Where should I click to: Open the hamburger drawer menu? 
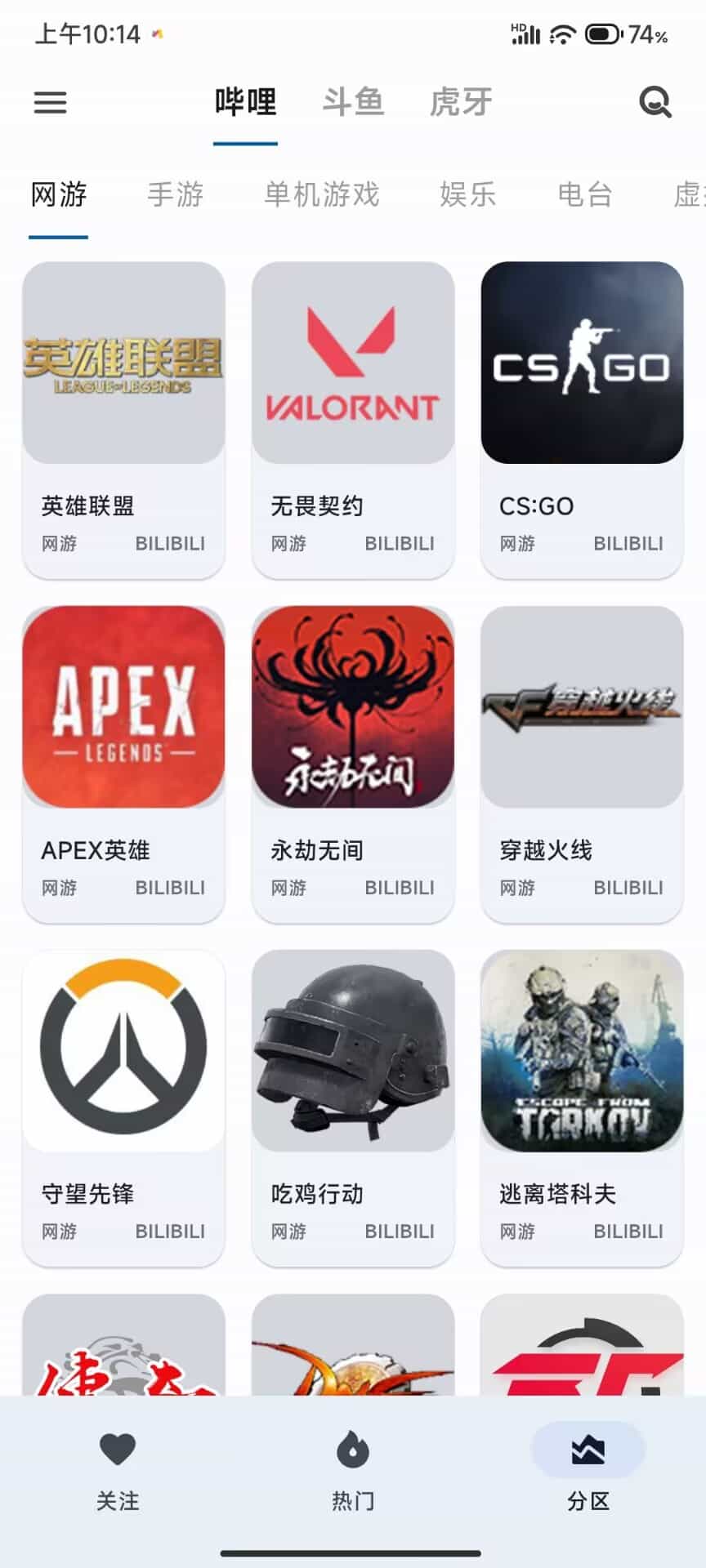50,103
